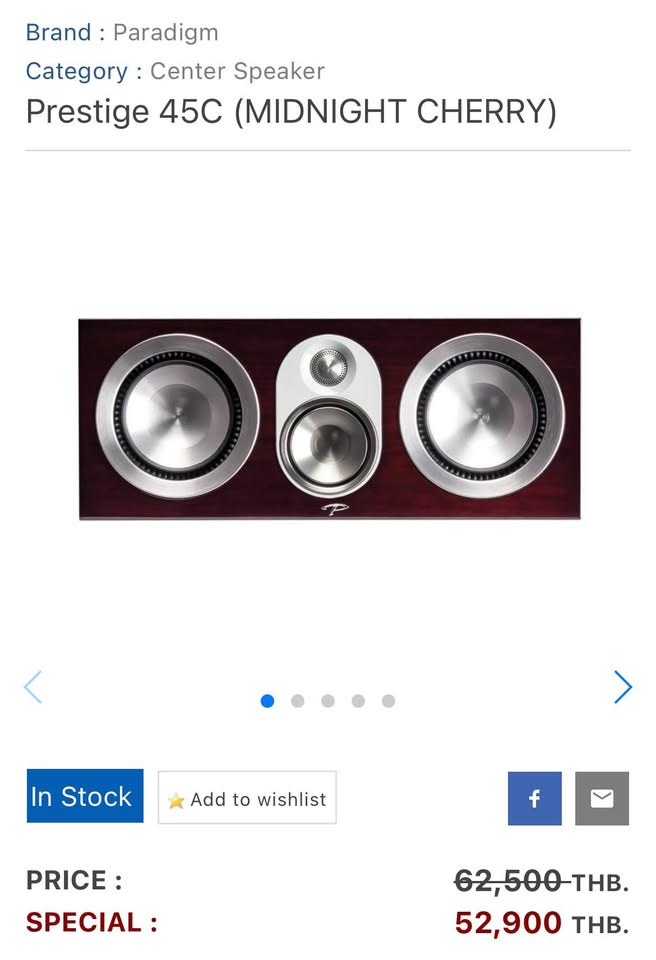Share this product by email
The image size is (656, 960).
click(602, 798)
